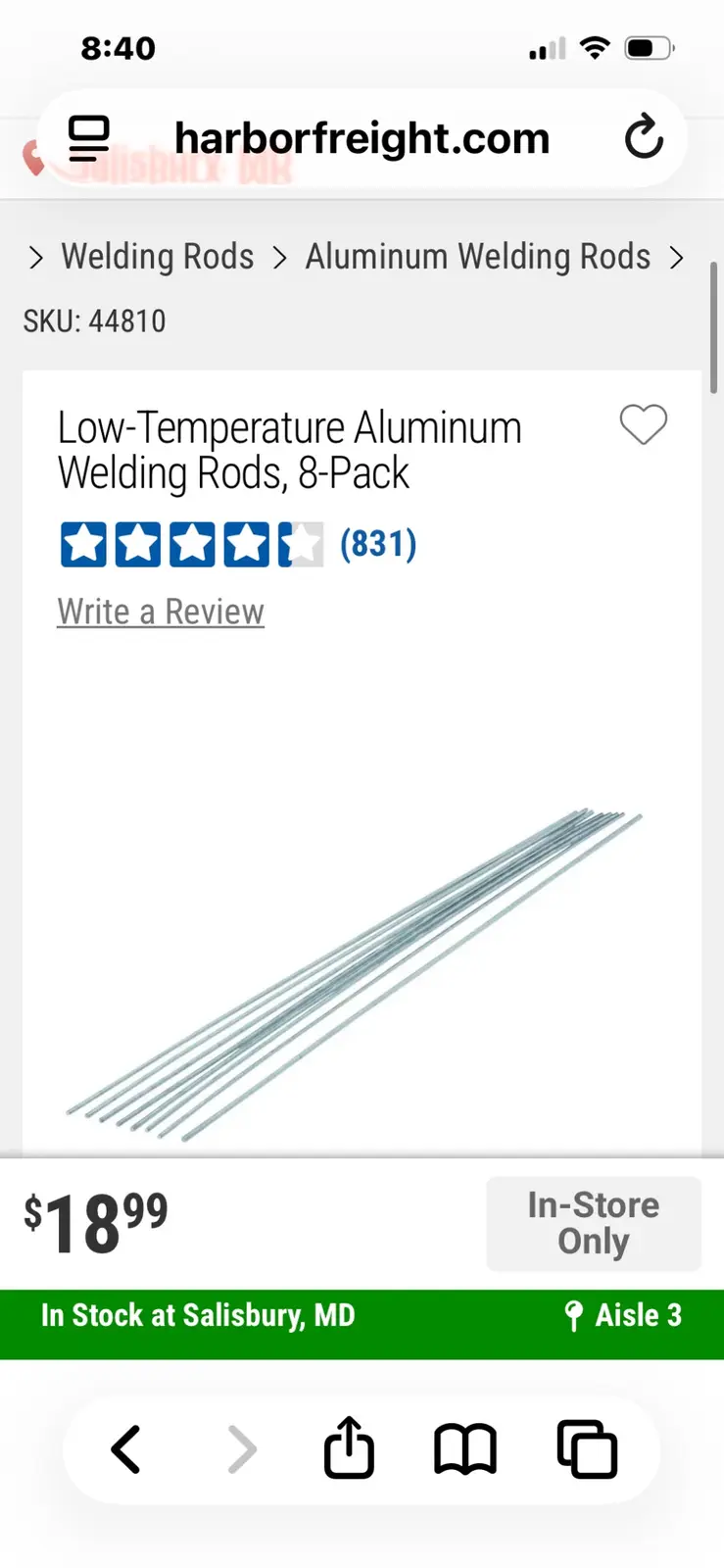Share this page
Screen dimensions: 724x1568
(349, 1447)
